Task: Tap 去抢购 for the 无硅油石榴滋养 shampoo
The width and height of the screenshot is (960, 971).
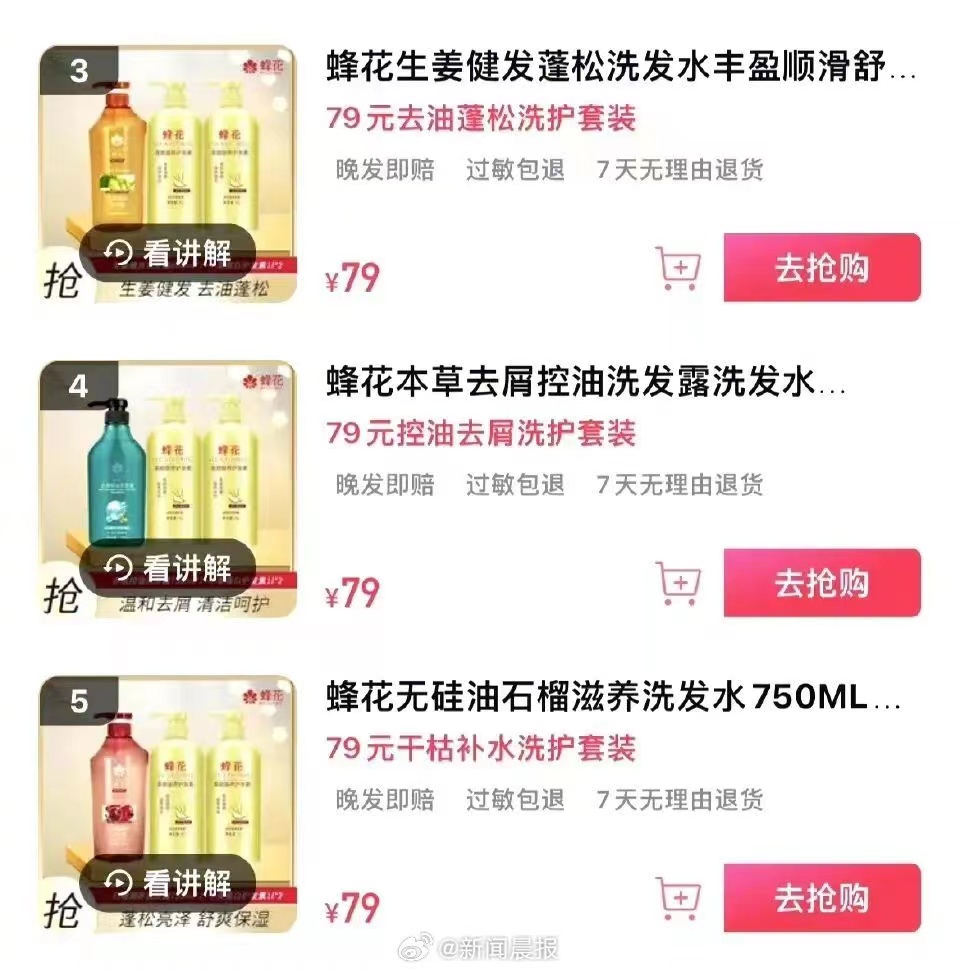Action: tap(821, 897)
